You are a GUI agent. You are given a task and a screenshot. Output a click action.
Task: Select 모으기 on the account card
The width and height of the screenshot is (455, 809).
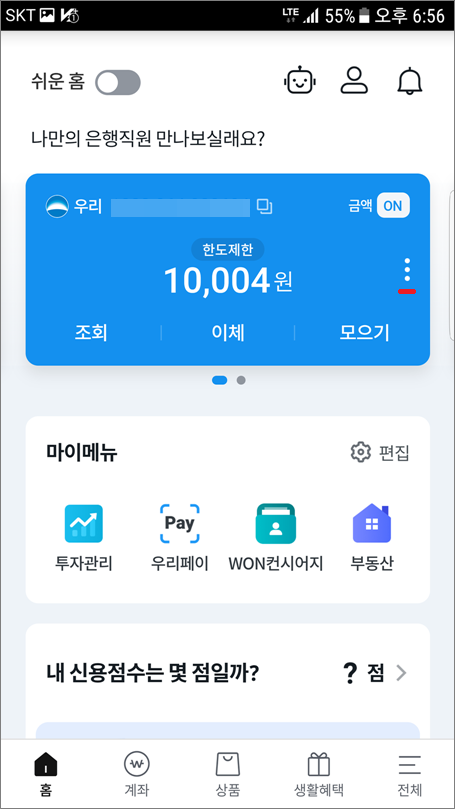click(x=364, y=333)
